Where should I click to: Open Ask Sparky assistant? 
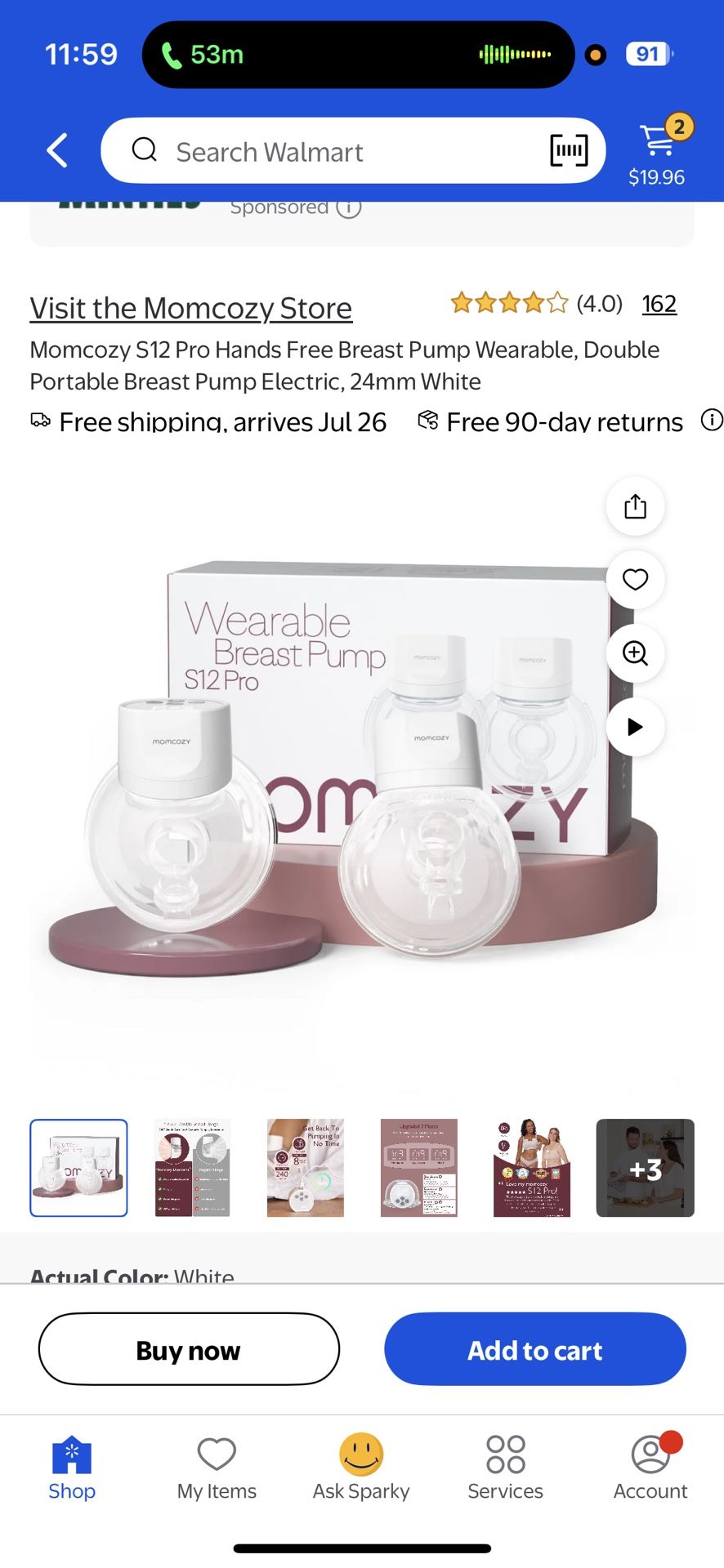tap(360, 1466)
